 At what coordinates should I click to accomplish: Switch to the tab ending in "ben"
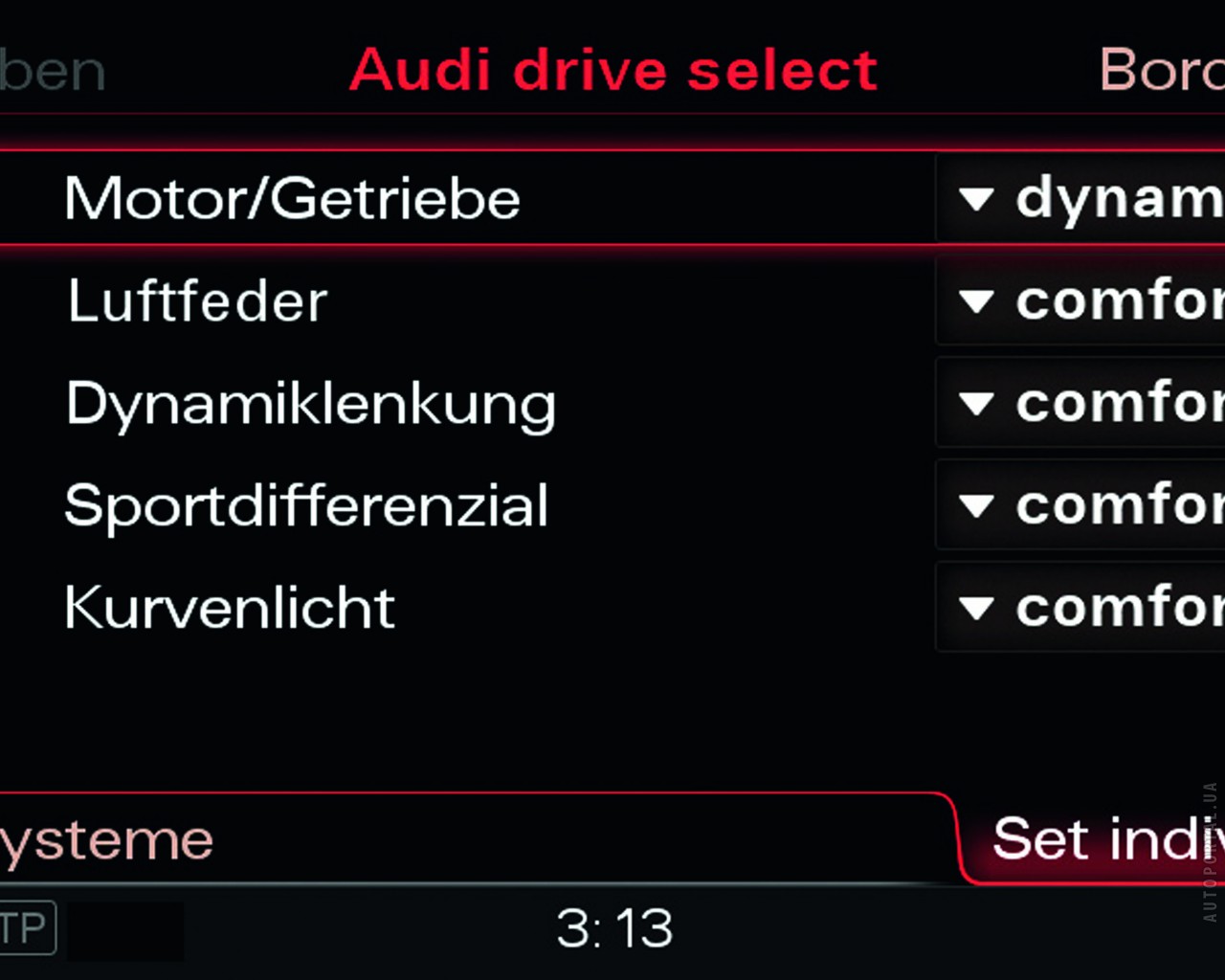point(52,72)
